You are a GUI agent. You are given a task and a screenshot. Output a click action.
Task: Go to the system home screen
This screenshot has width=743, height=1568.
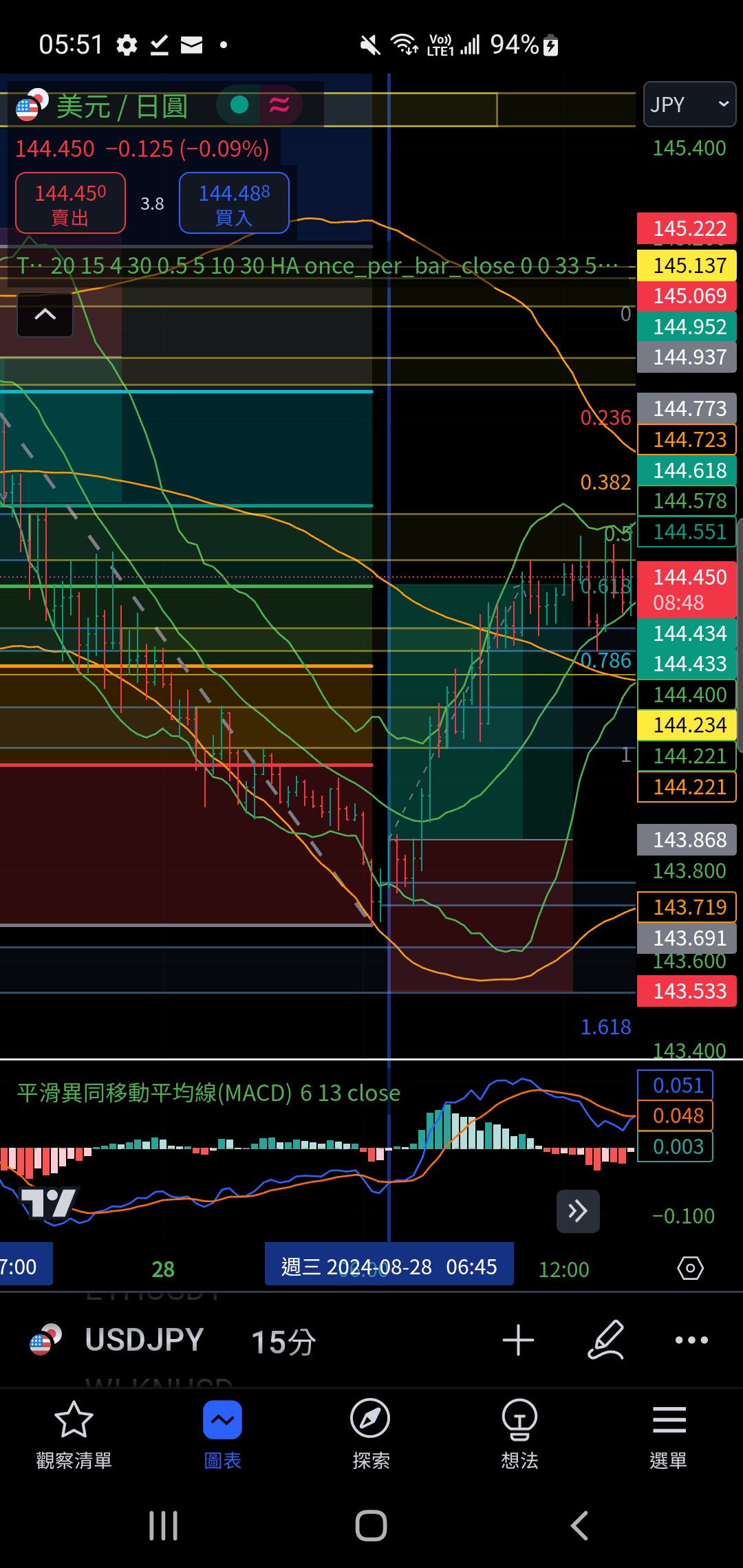point(371,1525)
